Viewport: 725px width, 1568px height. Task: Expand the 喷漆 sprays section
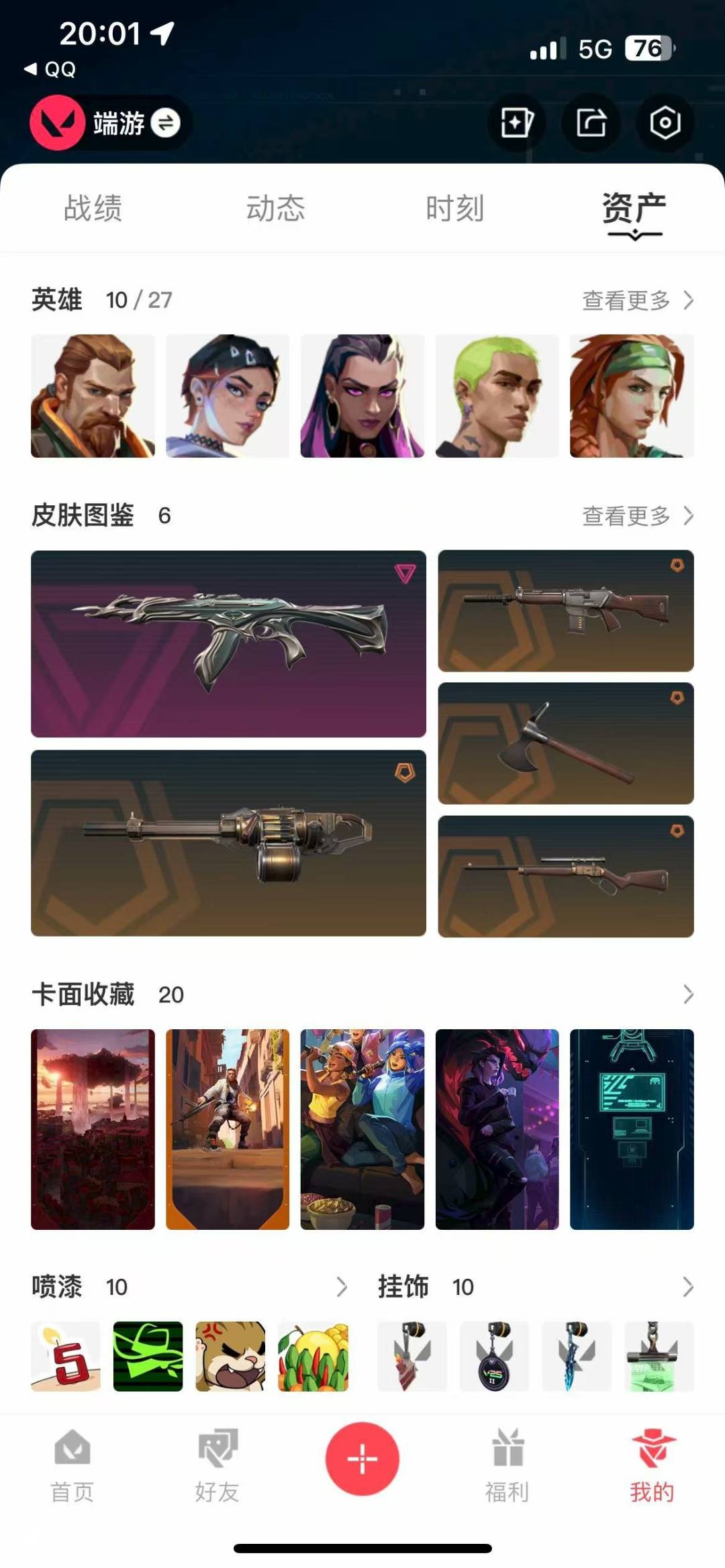point(341,1287)
